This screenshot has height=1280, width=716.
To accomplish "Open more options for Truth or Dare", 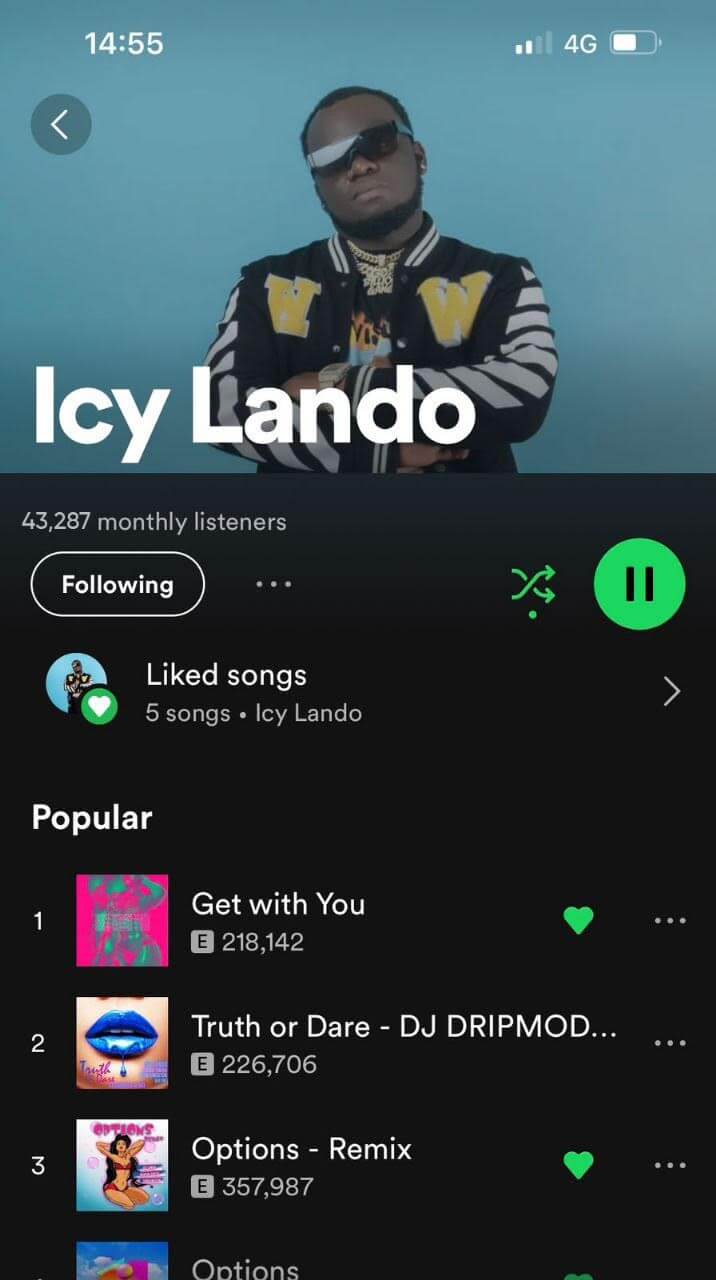I will pos(669,1043).
